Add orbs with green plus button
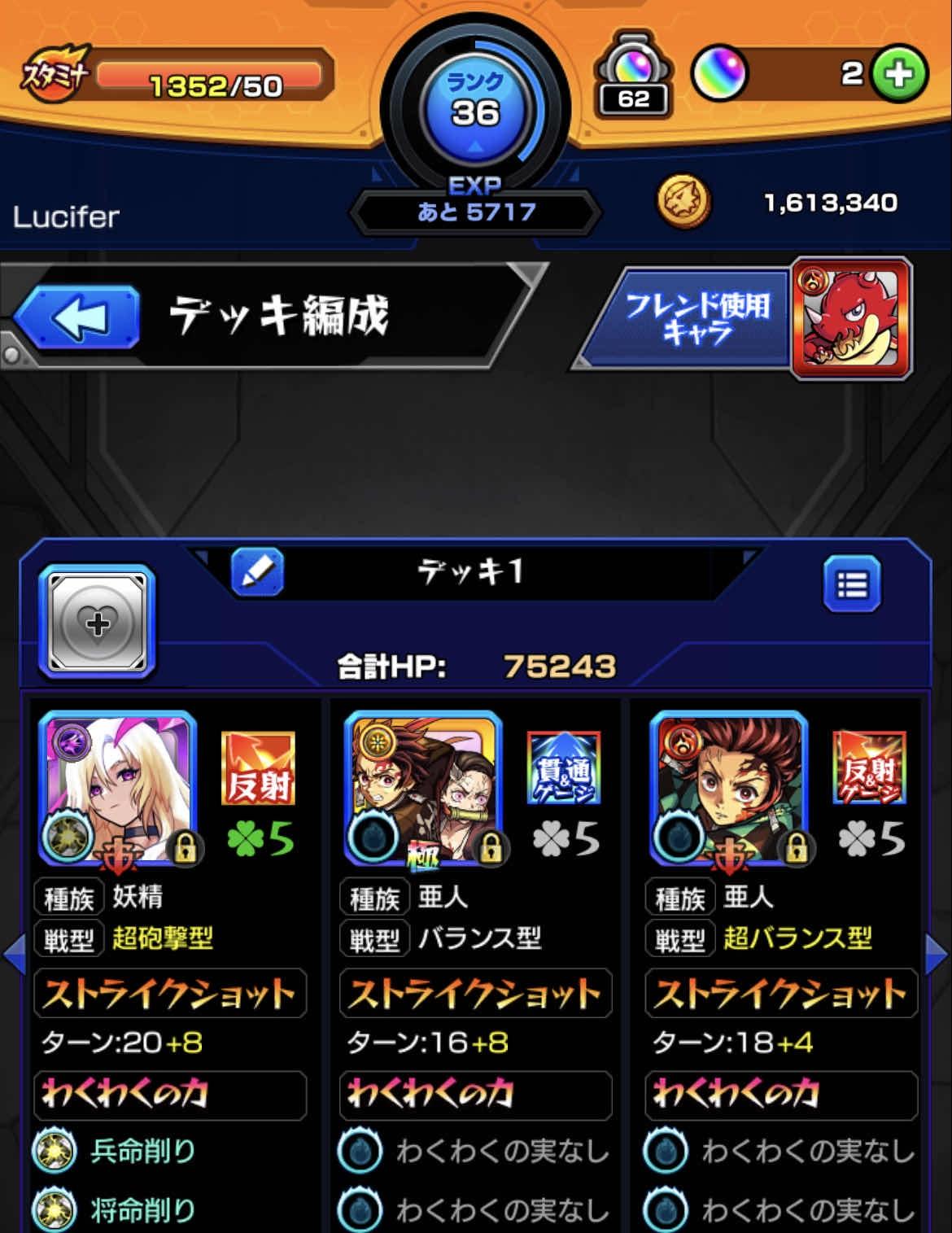Image resolution: width=952 pixels, height=1233 pixels. coord(899,75)
